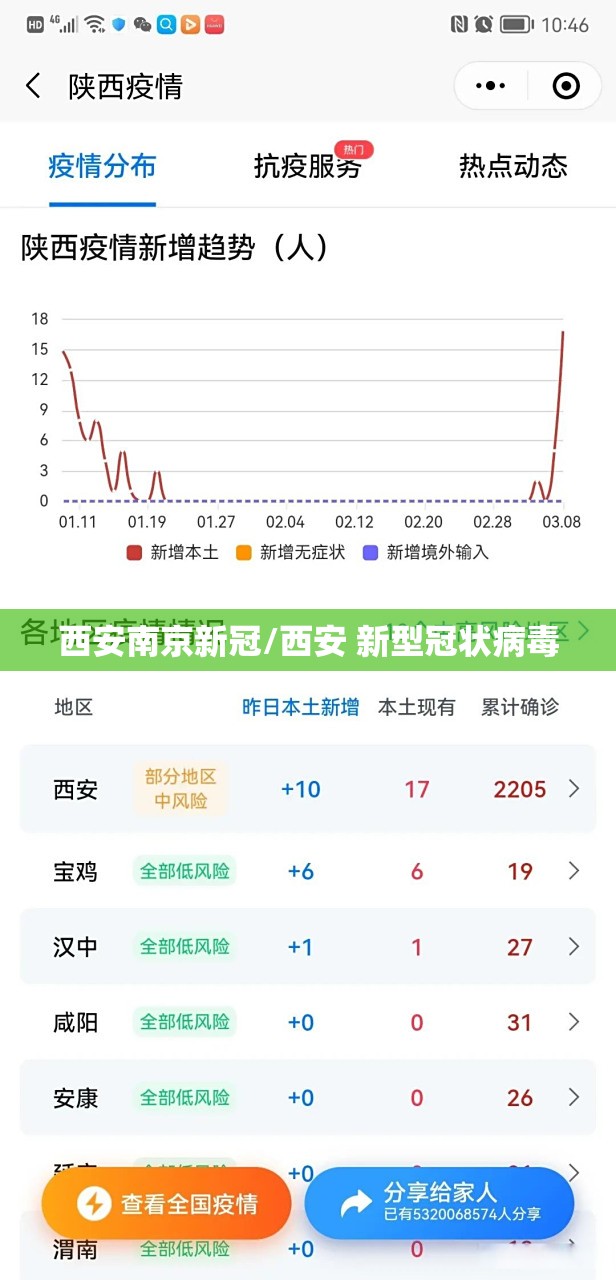Go back from the 陕西疫情 page
This screenshot has height=1280, width=616.
click(x=33, y=86)
